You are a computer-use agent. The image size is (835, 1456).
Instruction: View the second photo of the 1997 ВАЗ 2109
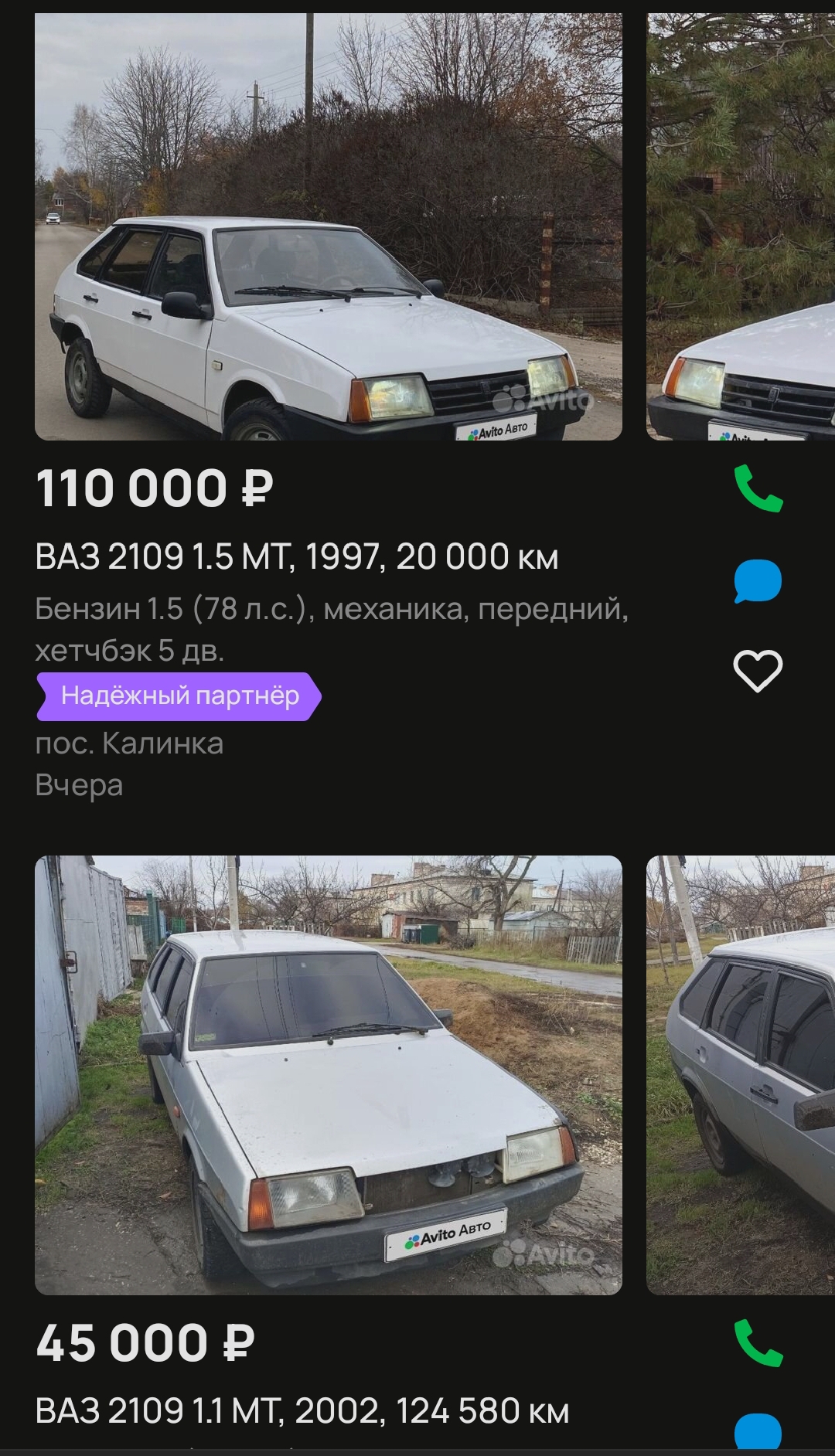pyautogui.click(x=741, y=226)
